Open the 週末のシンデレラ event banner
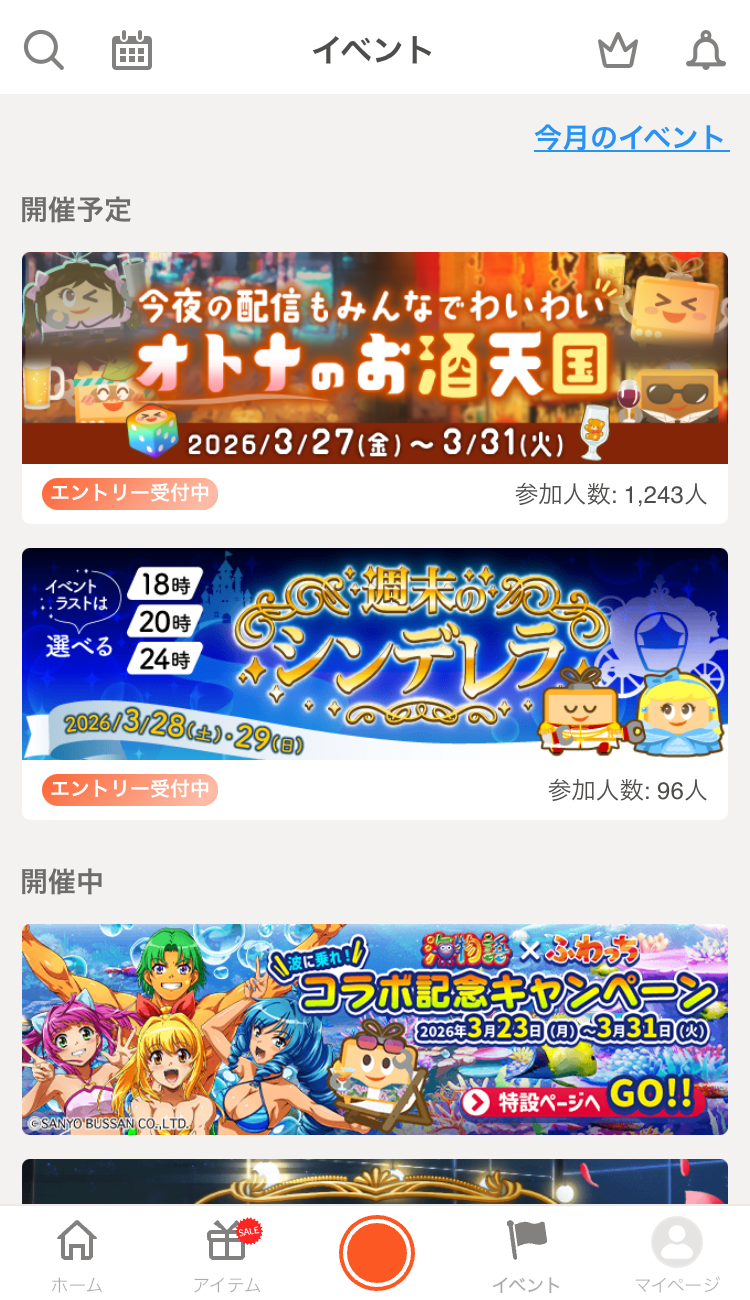Viewport: 750px width, 1300px height. point(375,654)
